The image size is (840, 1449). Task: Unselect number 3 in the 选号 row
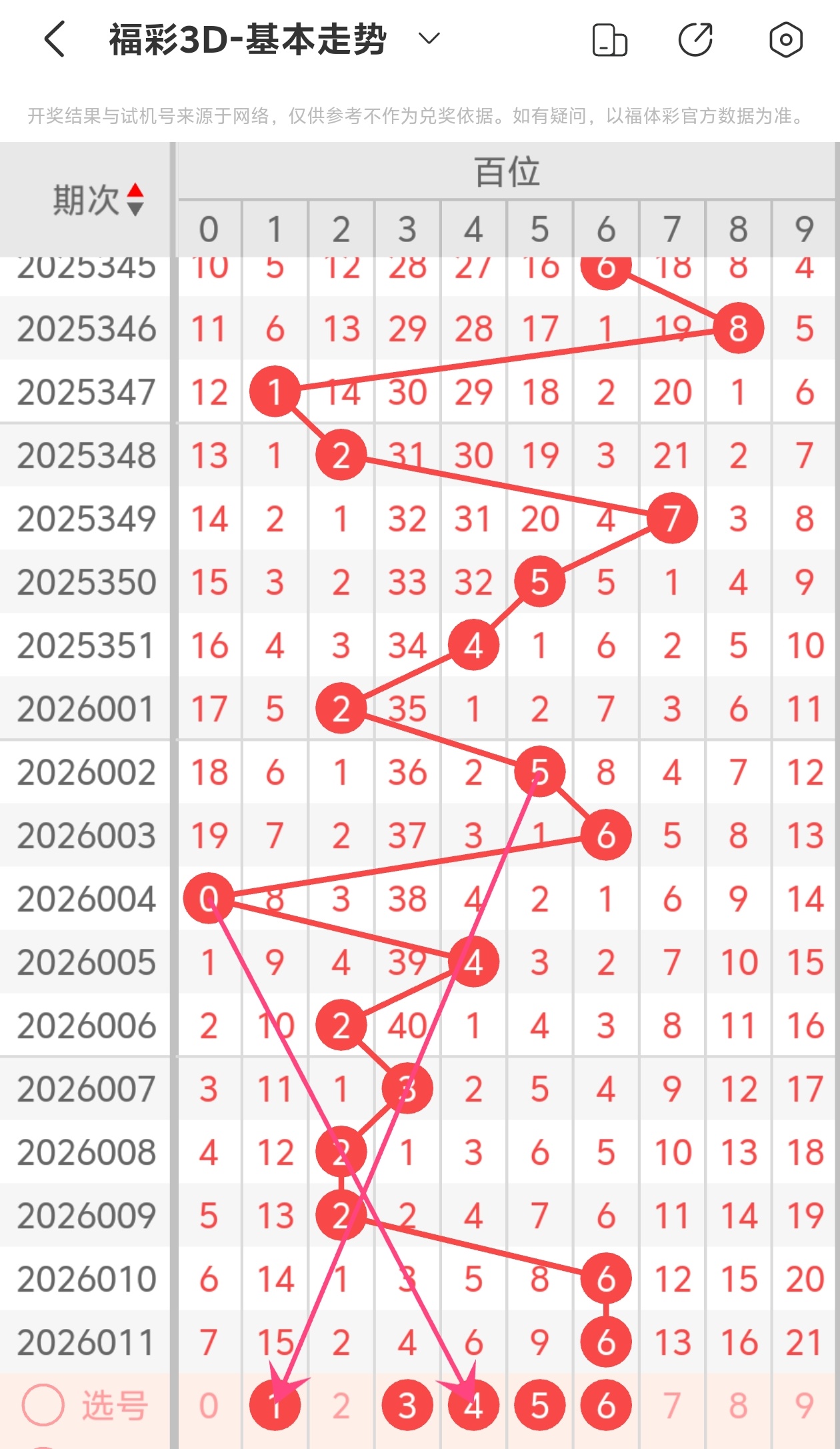tap(407, 1405)
